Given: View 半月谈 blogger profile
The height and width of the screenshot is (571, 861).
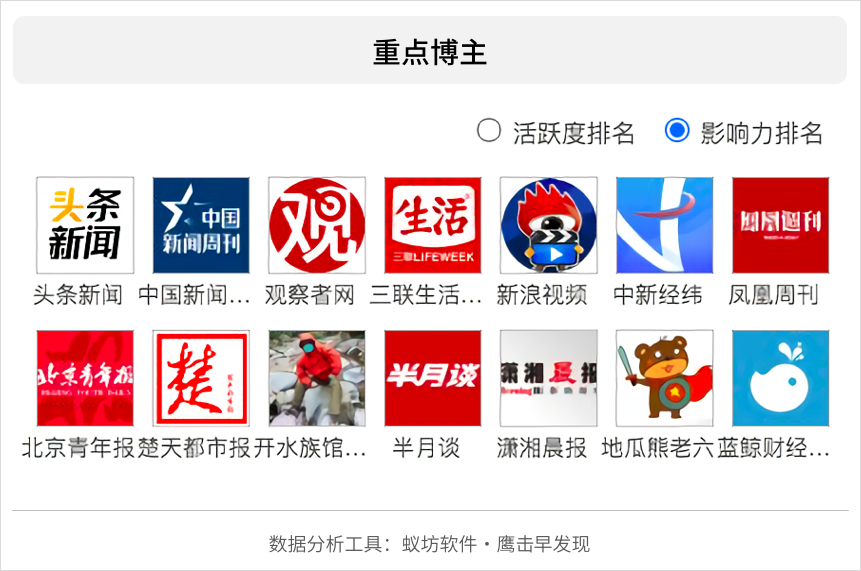Looking at the screenshot, I should pos(433,379).
